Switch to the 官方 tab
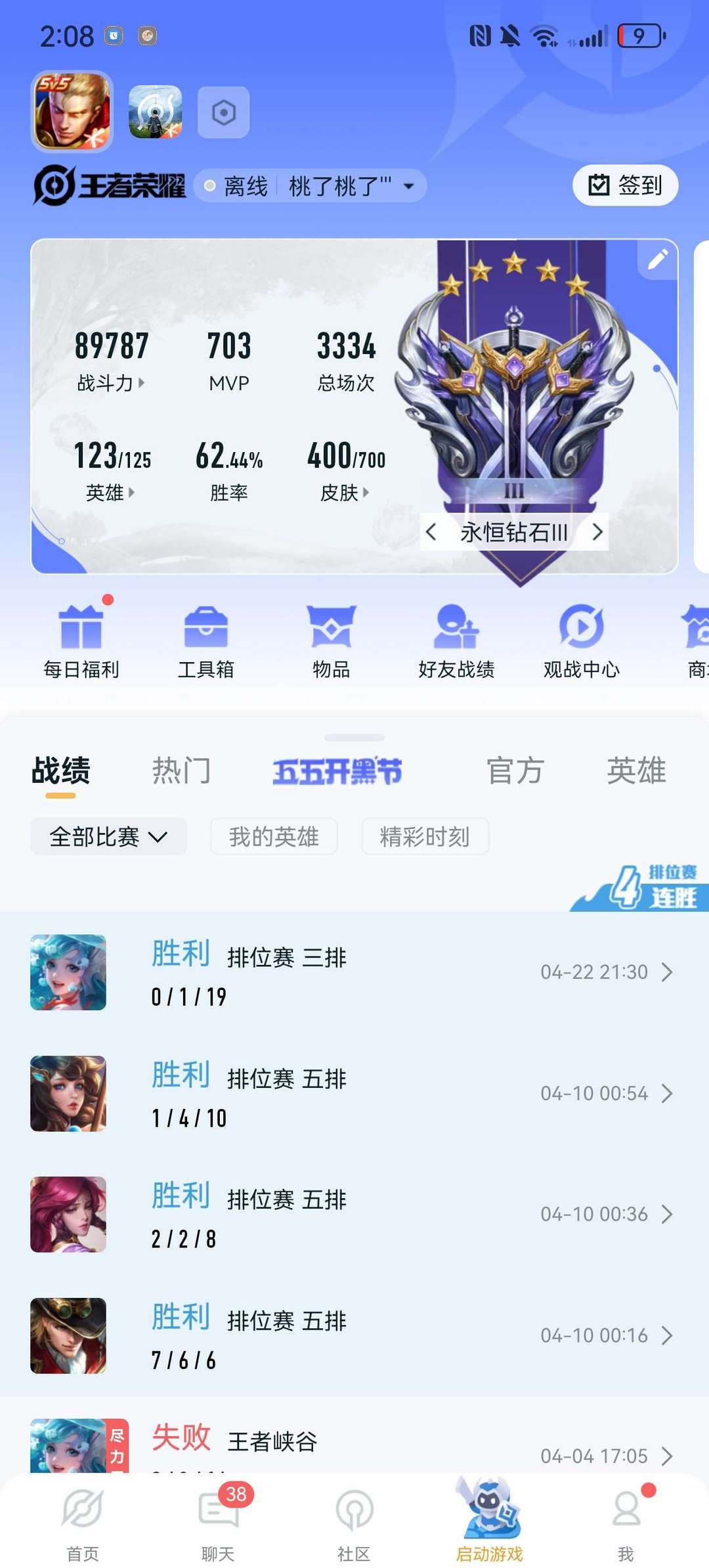 coord(515,771)
